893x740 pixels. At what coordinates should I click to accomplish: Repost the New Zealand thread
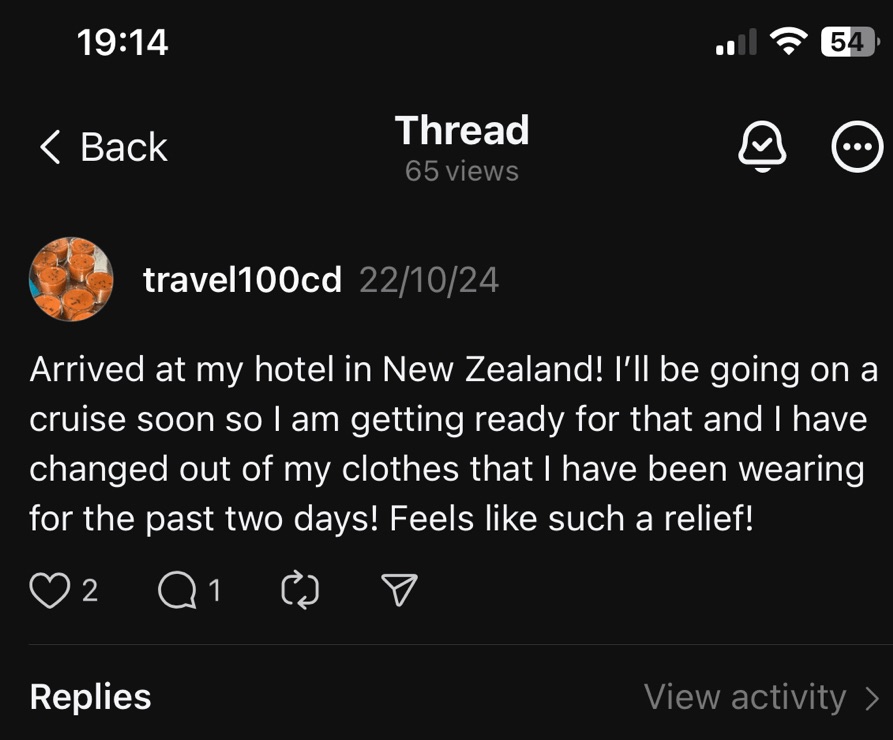tap(300, 591)
